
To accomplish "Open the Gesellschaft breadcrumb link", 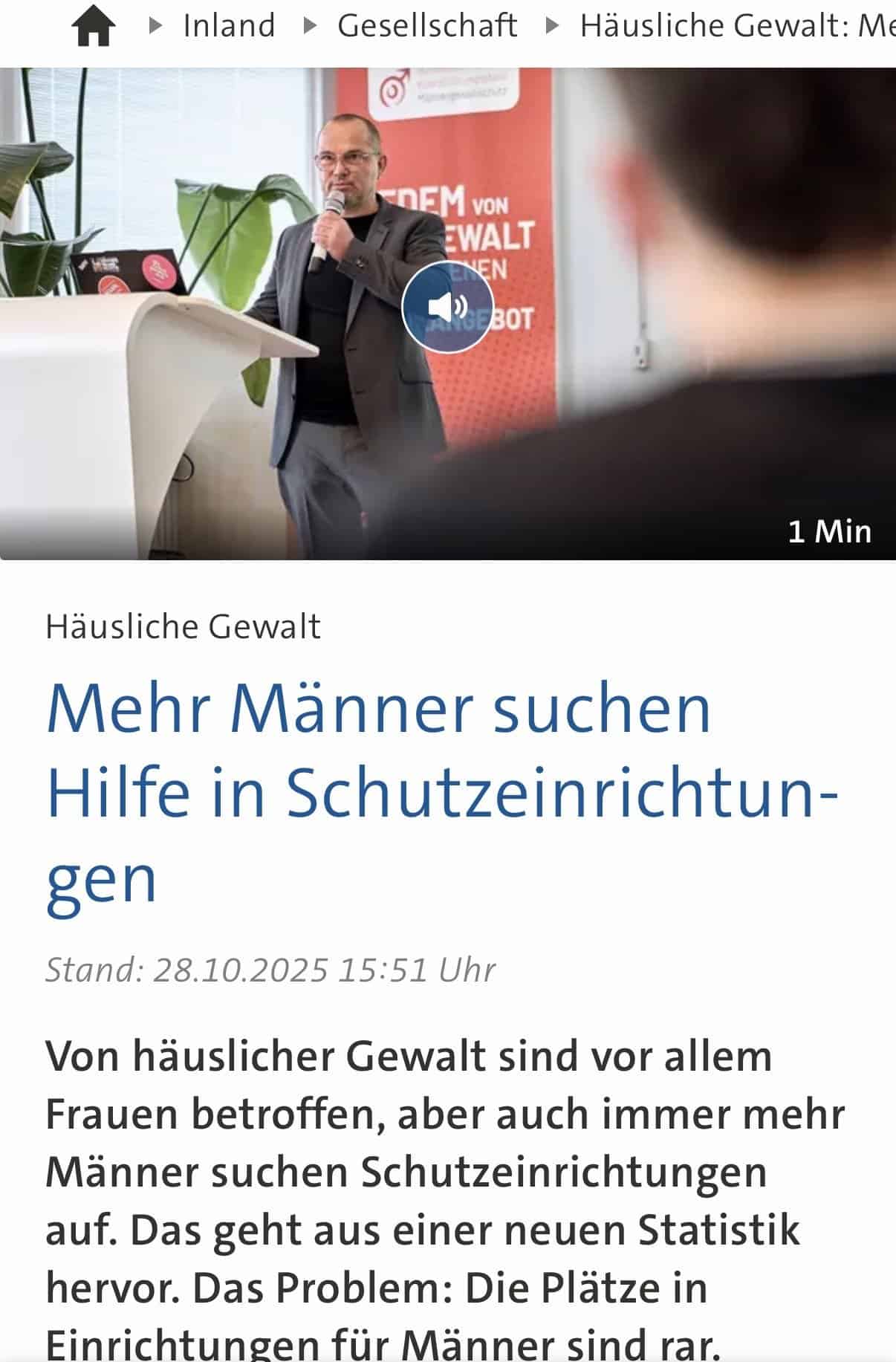I will pos(427,26).
